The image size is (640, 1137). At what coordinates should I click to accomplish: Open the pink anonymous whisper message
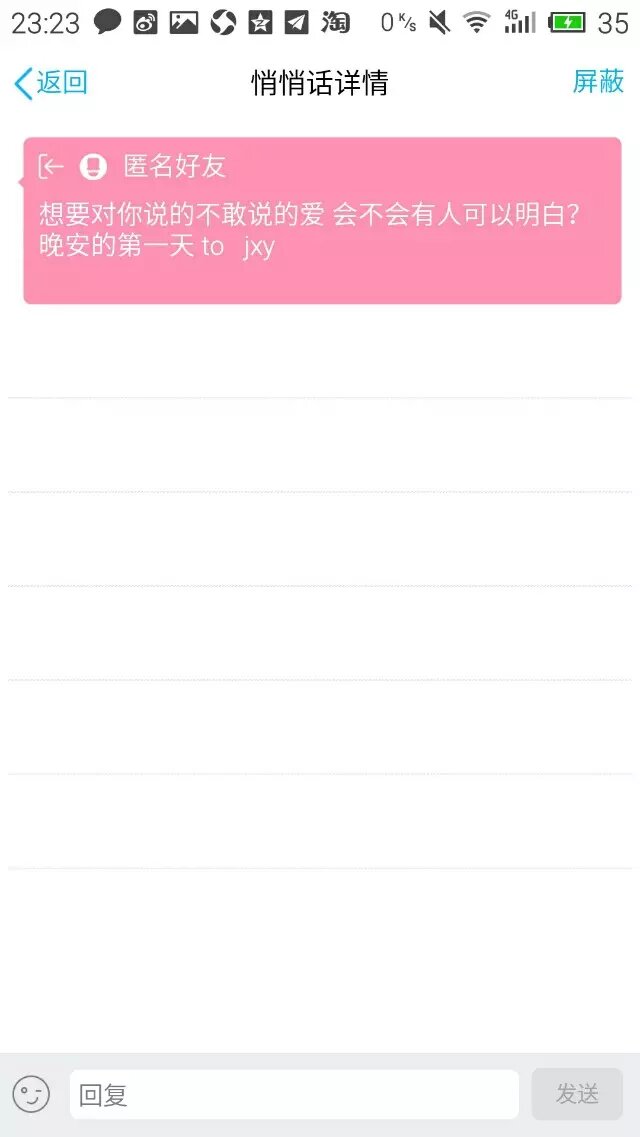tap(322, 220)
